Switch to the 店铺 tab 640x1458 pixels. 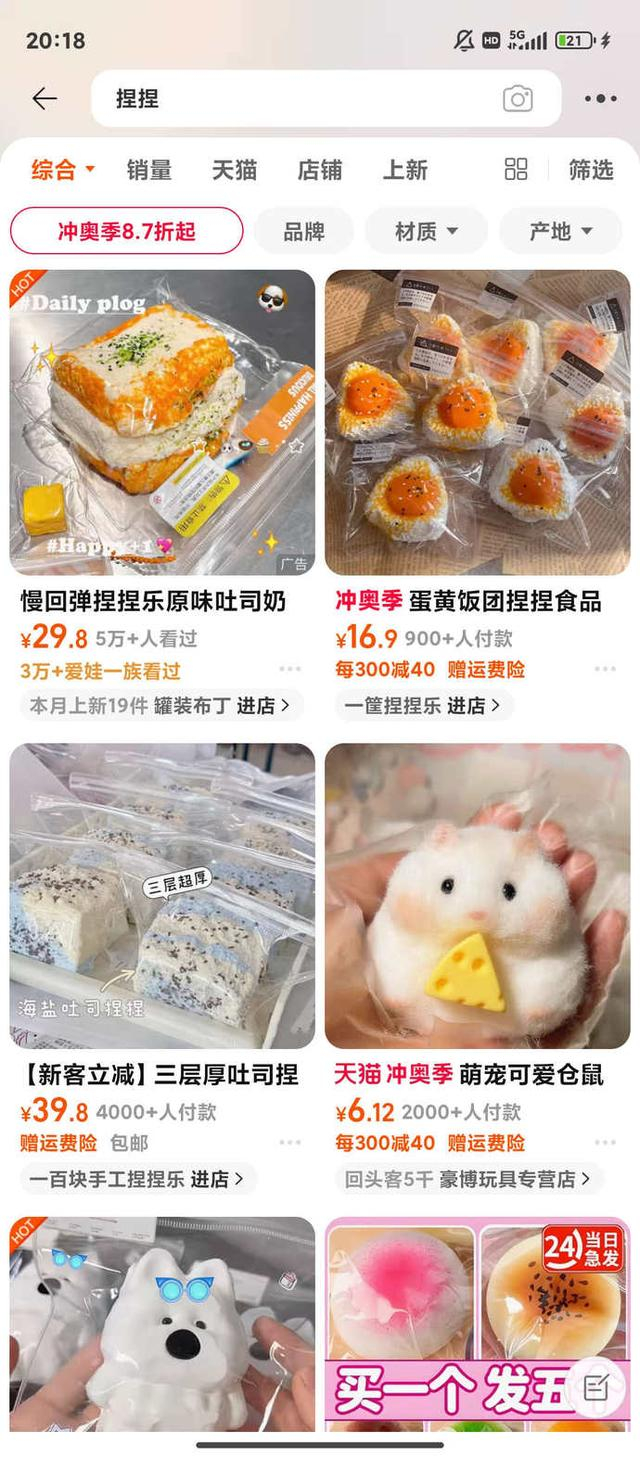point(320,170)
